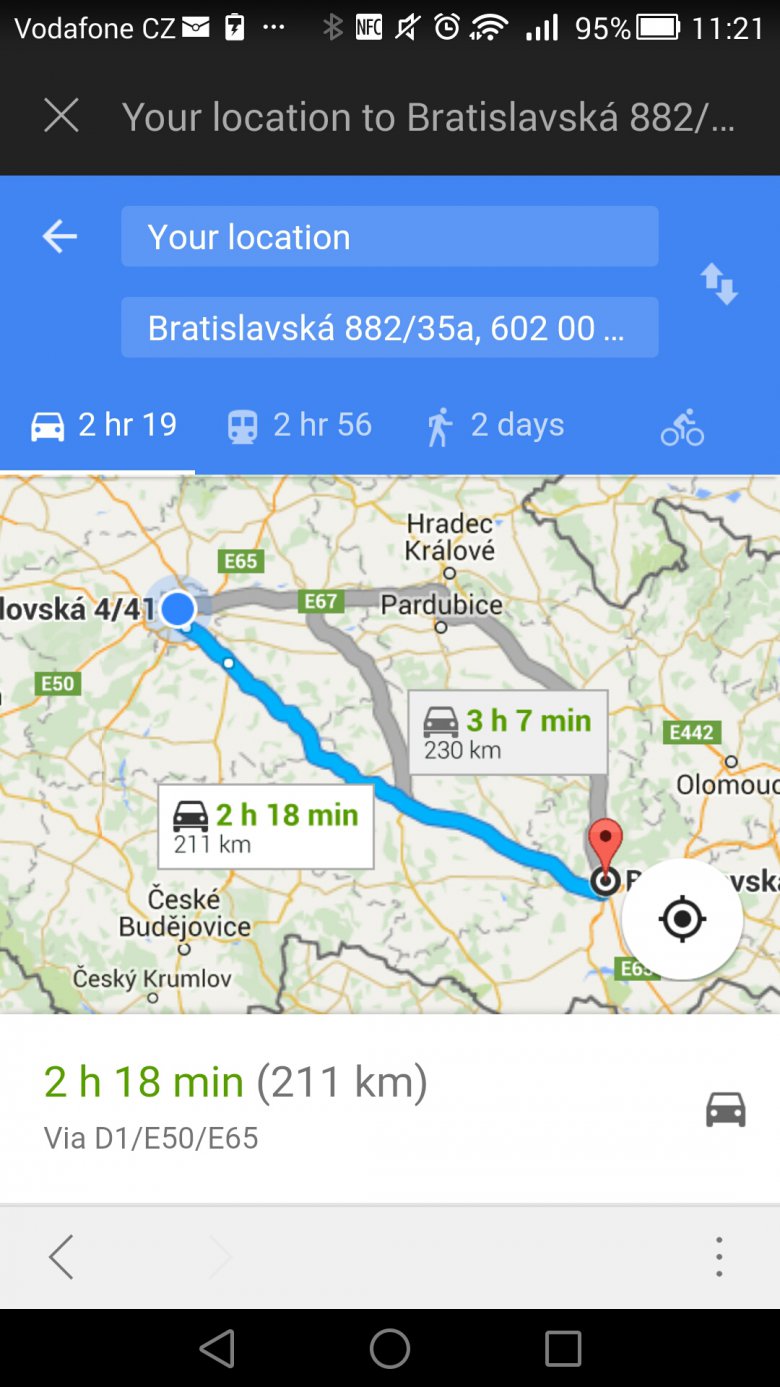Choose the alternate 3 h 7 min route
This screenshot has width=780, height=1387.
pyautogui.click(x=507, y=732)
